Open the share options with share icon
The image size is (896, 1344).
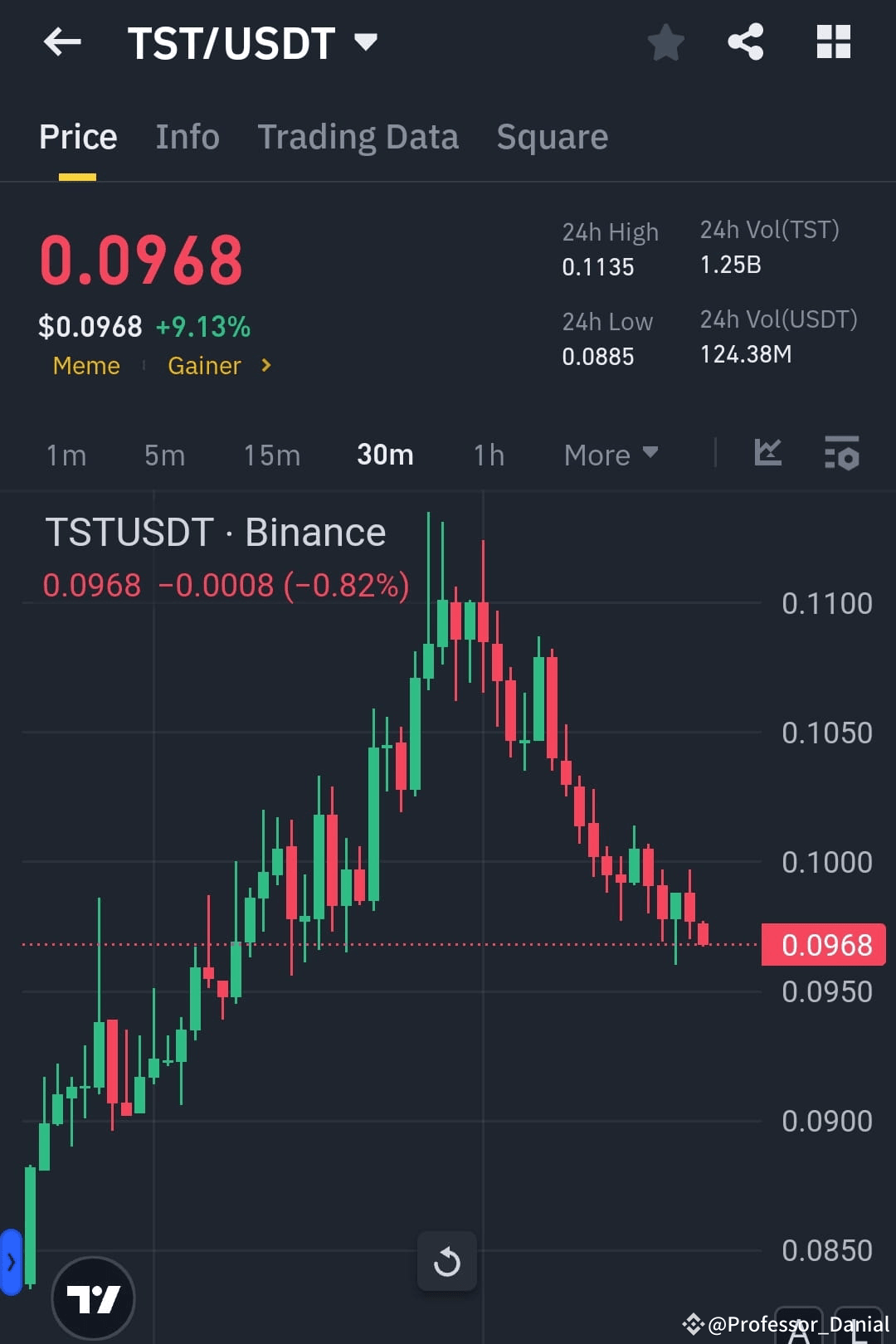click(x=745, y=43)
